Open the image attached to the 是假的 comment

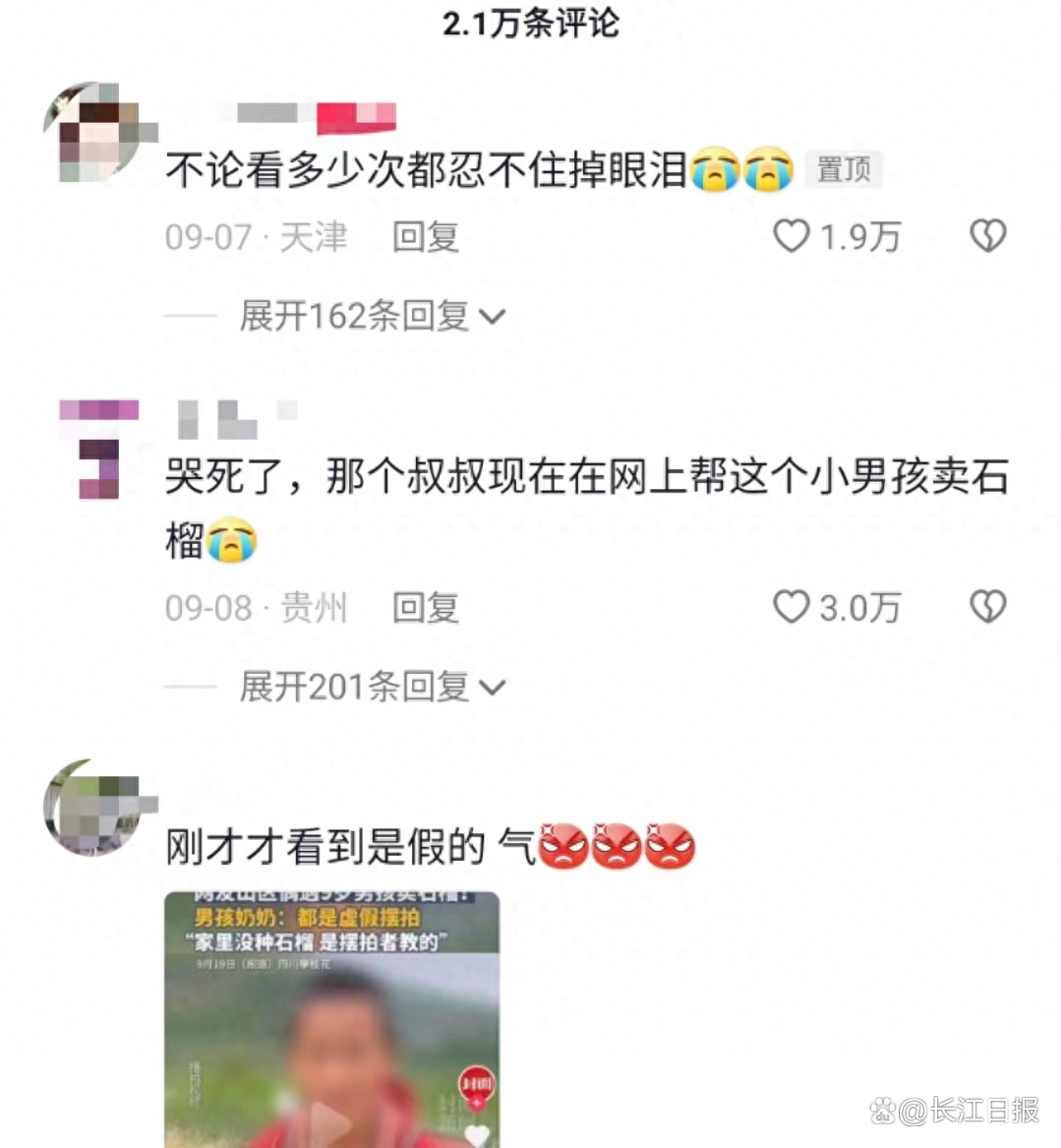click(331, 1018)
